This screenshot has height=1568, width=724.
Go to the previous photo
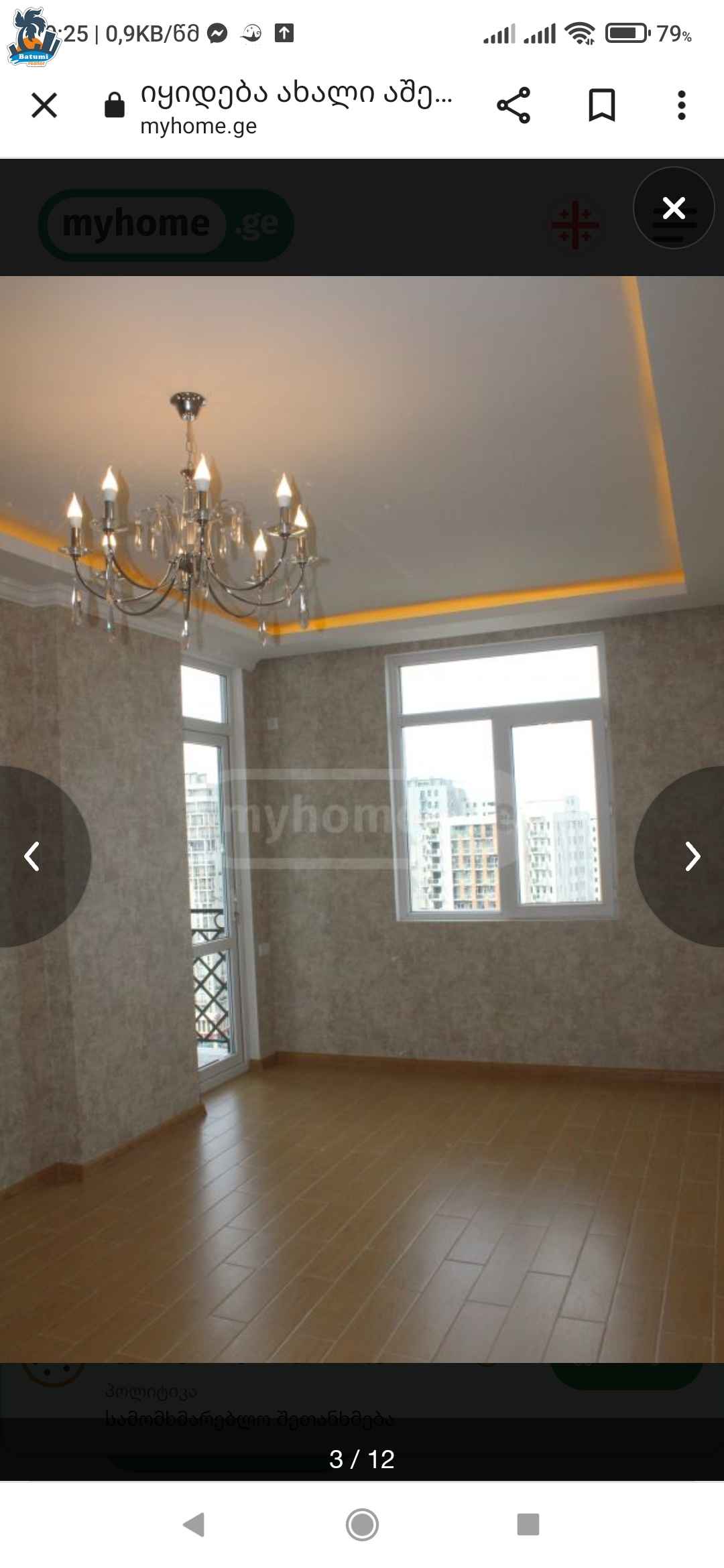point(32,856)
